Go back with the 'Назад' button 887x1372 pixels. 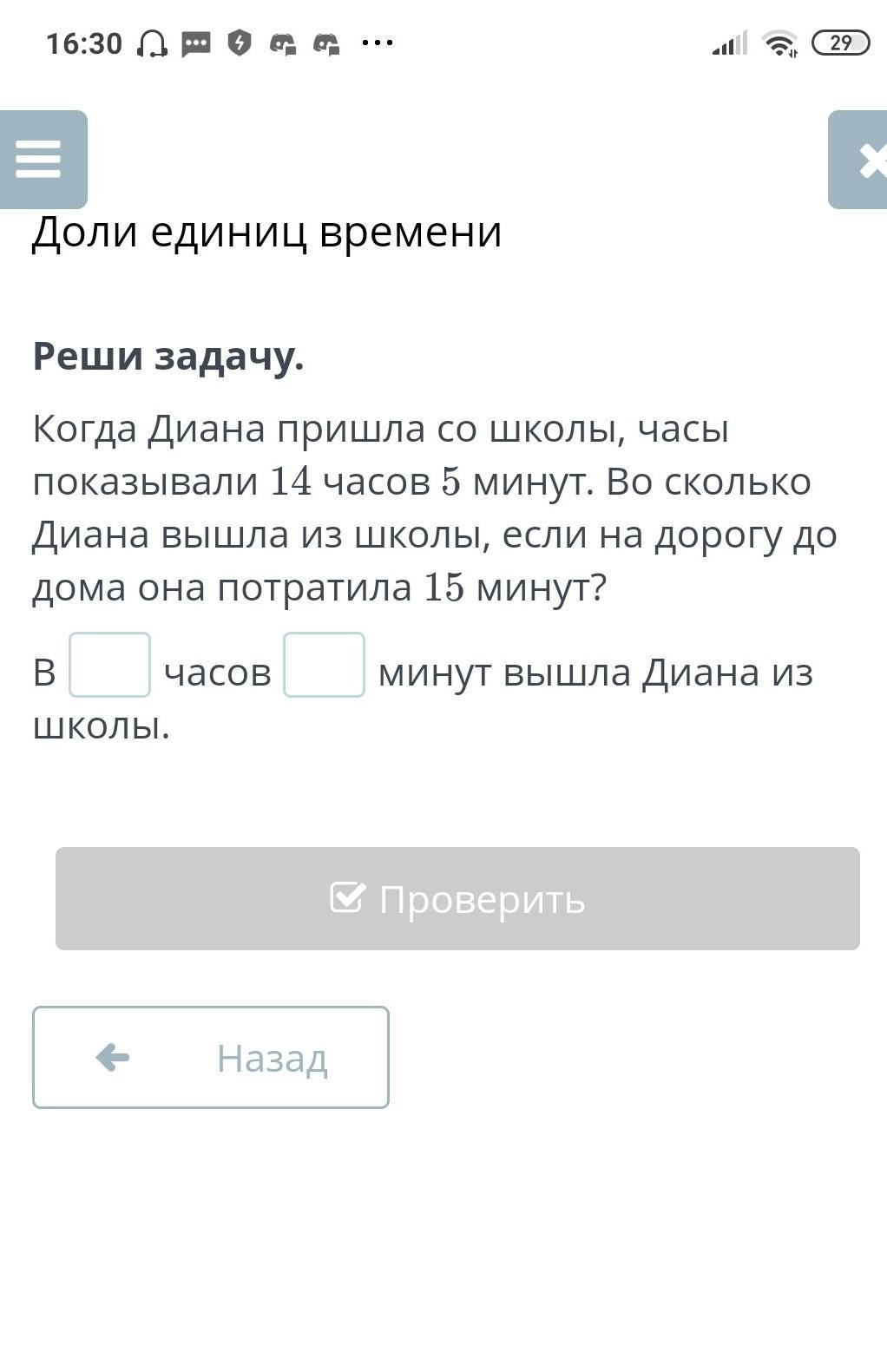[211, 1057]
